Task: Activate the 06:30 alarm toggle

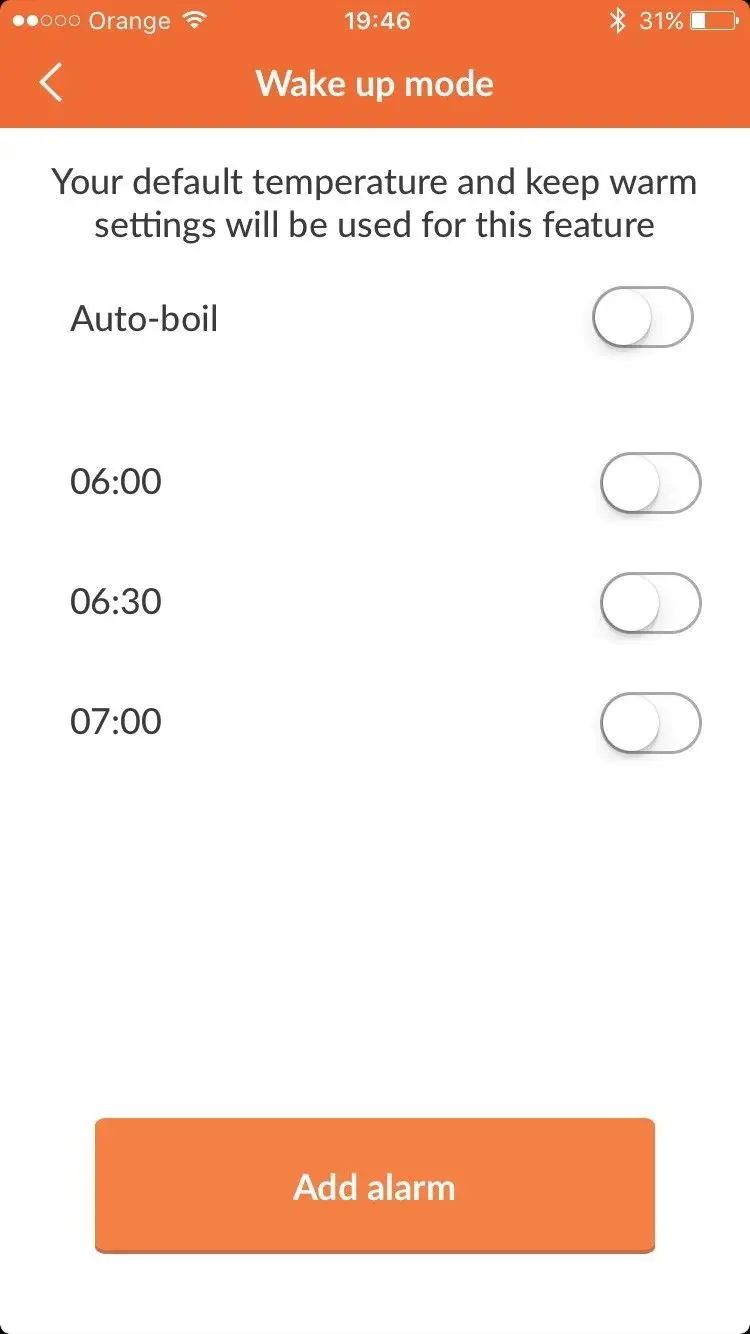Action: click(x=650, y=603)
